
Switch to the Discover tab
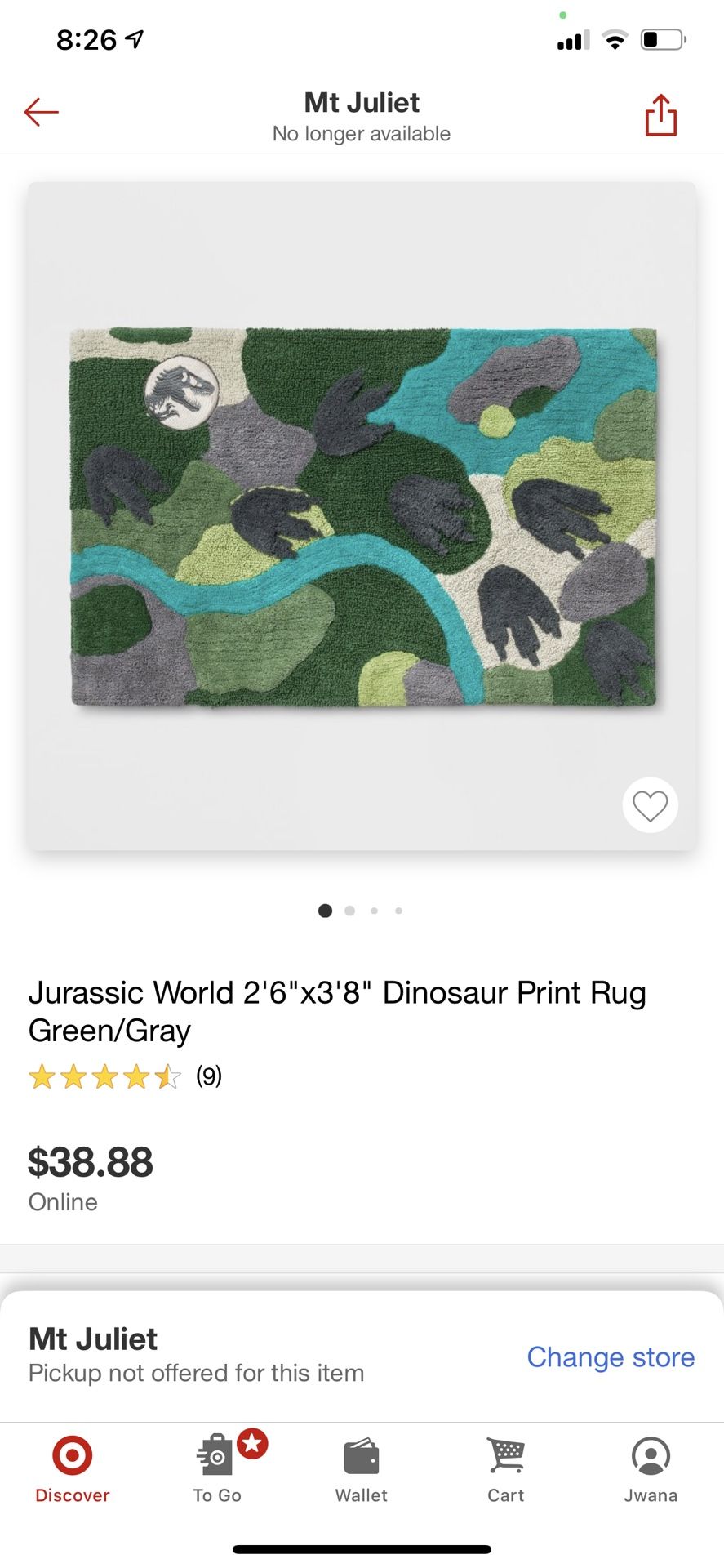pyautogui.click(x=72, y=1468)
